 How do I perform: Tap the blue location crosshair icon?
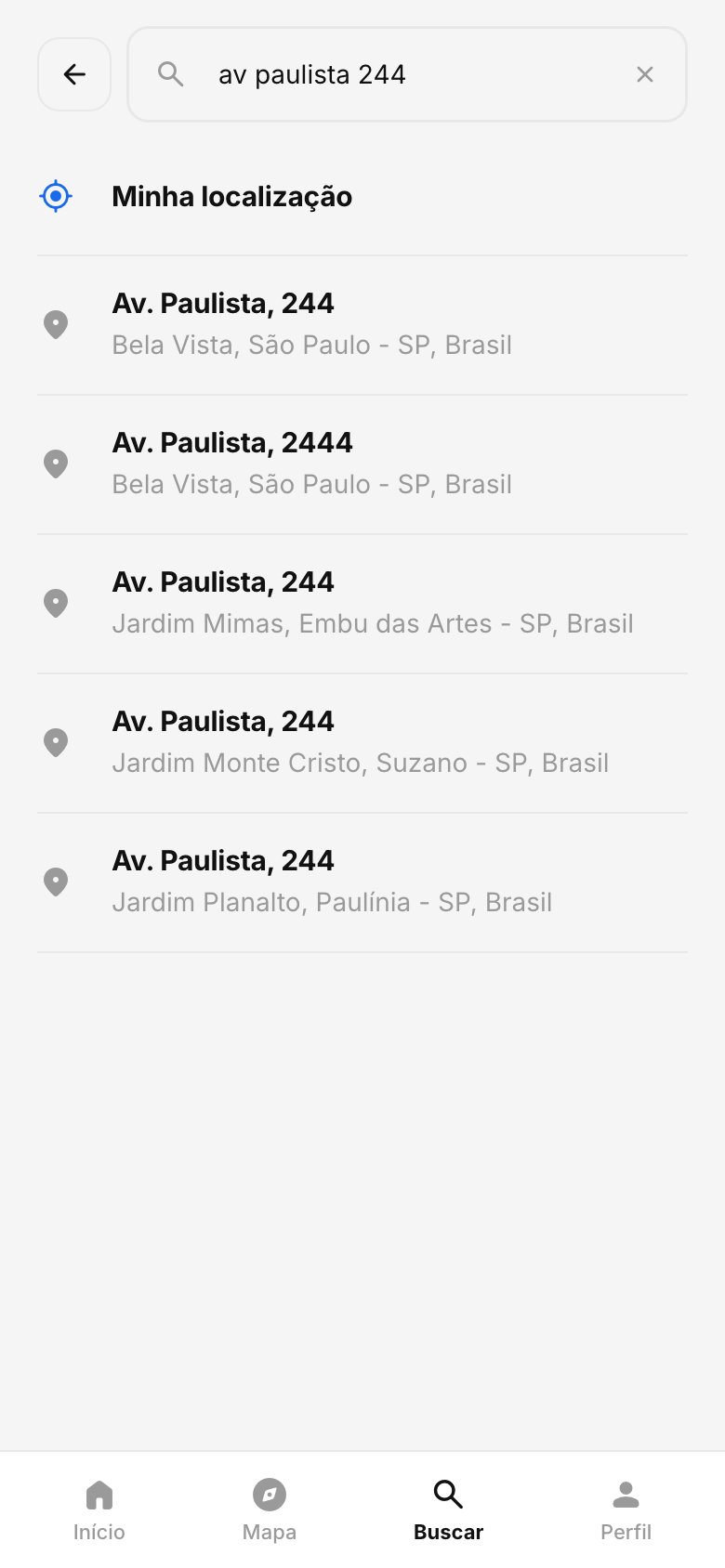click(x=55, y=196)
